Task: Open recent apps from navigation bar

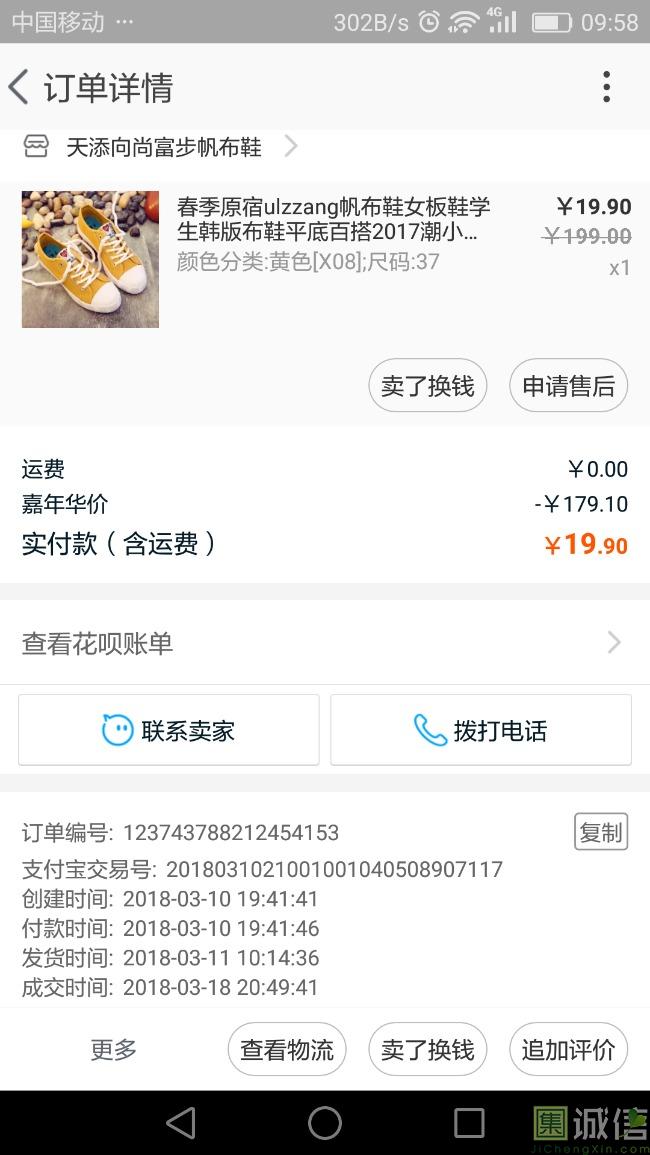Action: coord(469,1123)
